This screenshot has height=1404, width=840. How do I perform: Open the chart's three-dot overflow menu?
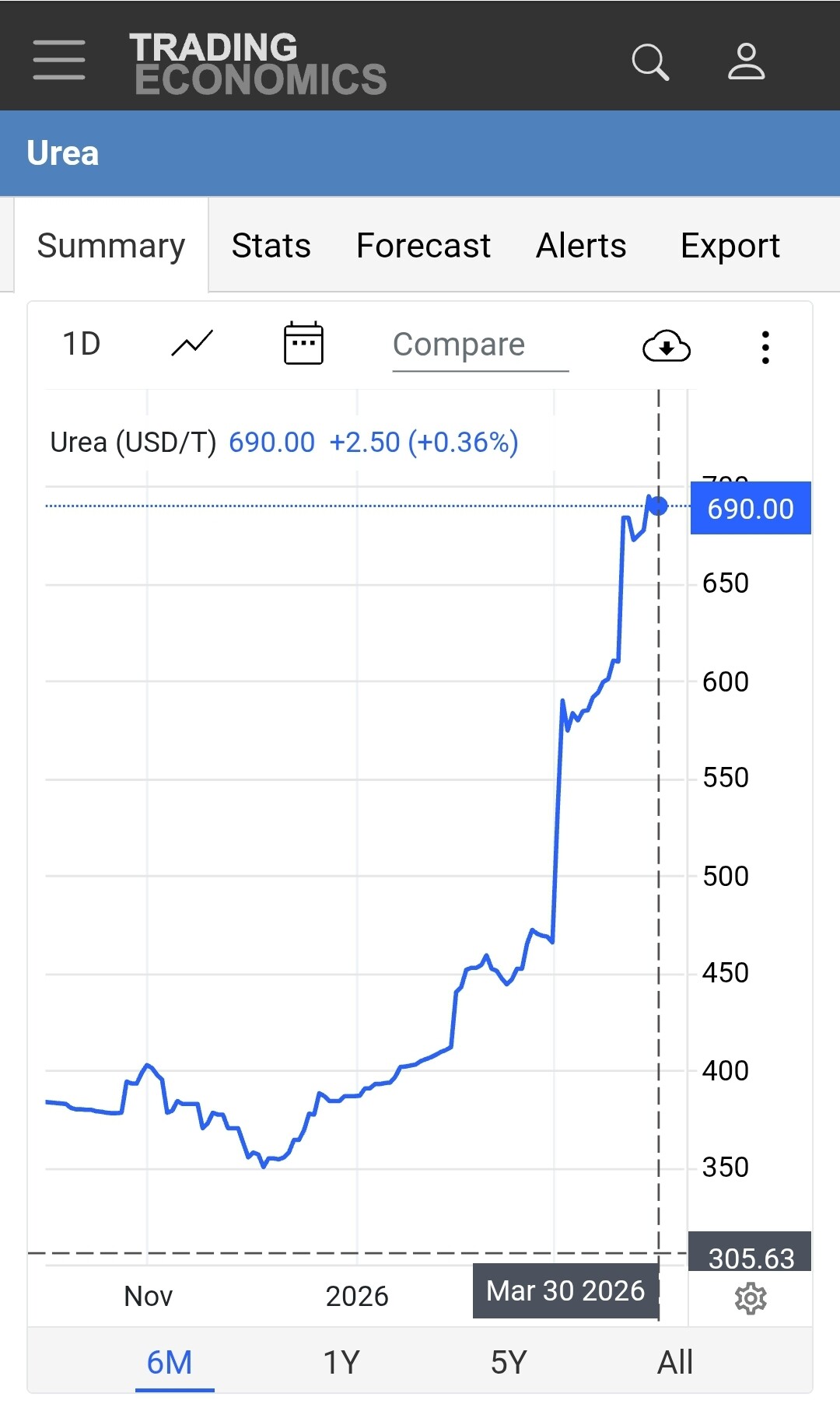[x=766, y=347]
